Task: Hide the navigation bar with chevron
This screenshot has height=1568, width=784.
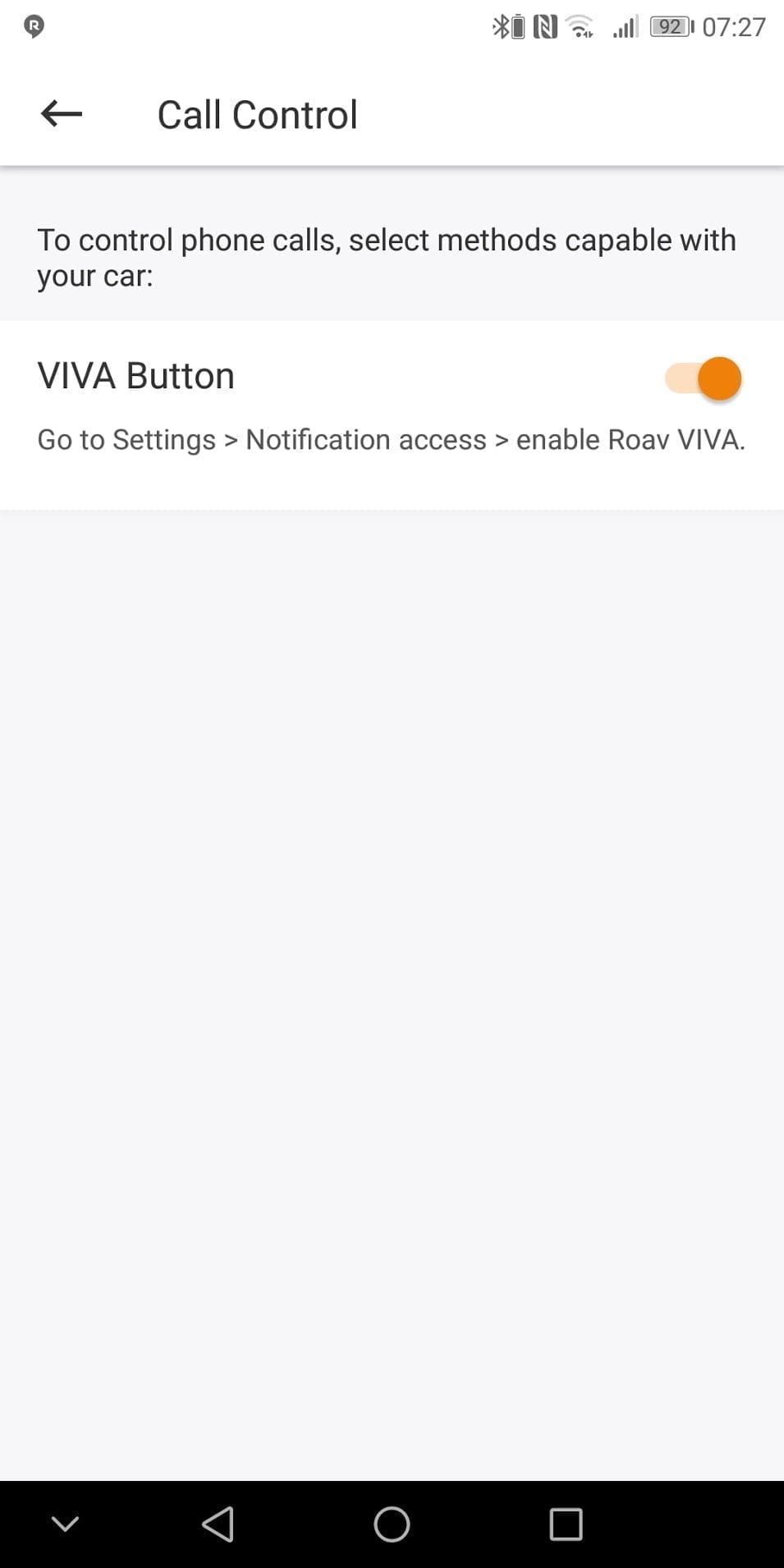Action: click(65, 1524)
